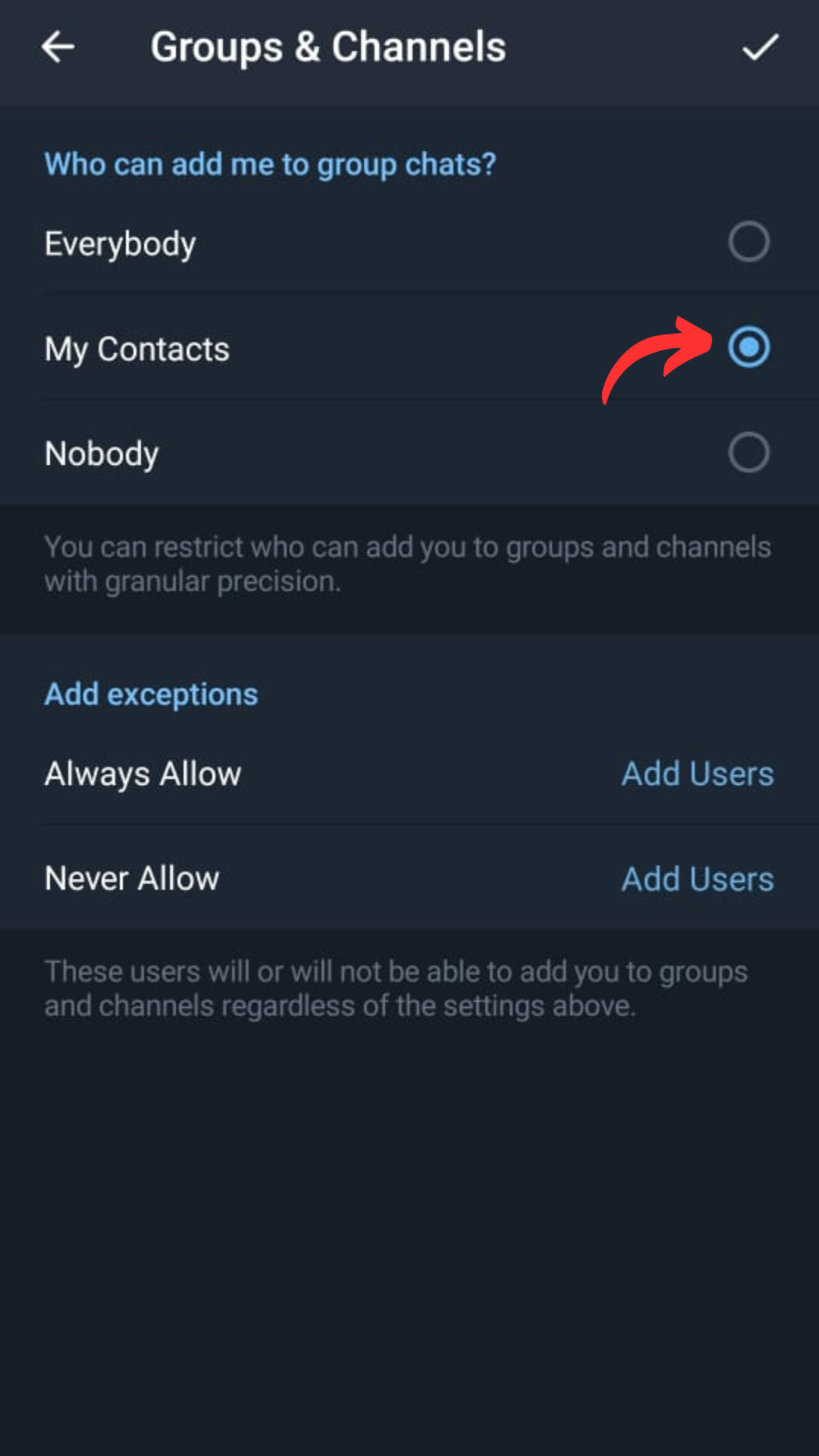Image resolution: width=819 pixels, height=1456 pixels.
Task: Go back from Groups & Channels
Action: click(x=58, y=47)
